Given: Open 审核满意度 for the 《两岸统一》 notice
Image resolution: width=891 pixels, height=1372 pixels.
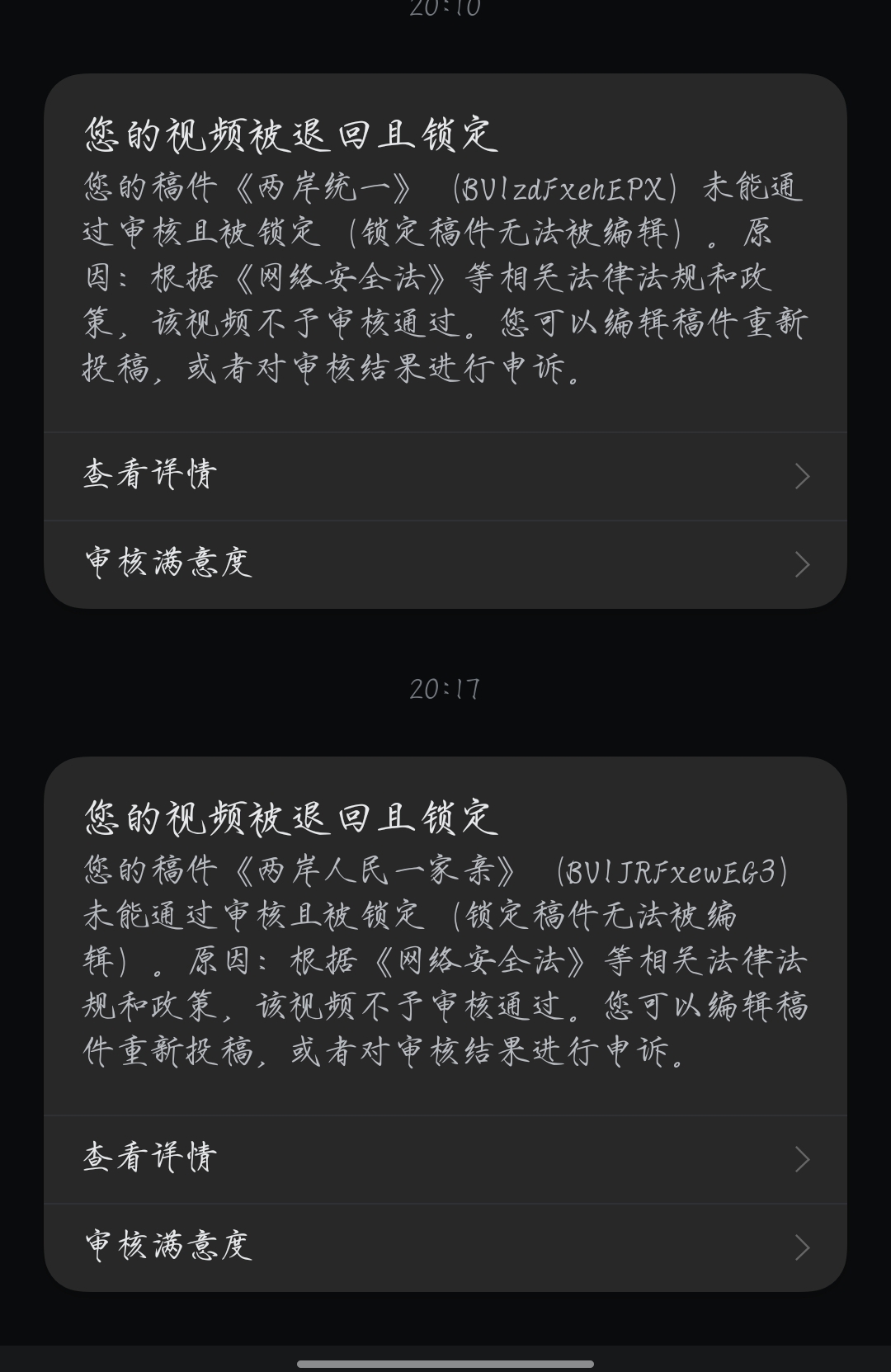Looking at the screenshot, I should [445, 564].
